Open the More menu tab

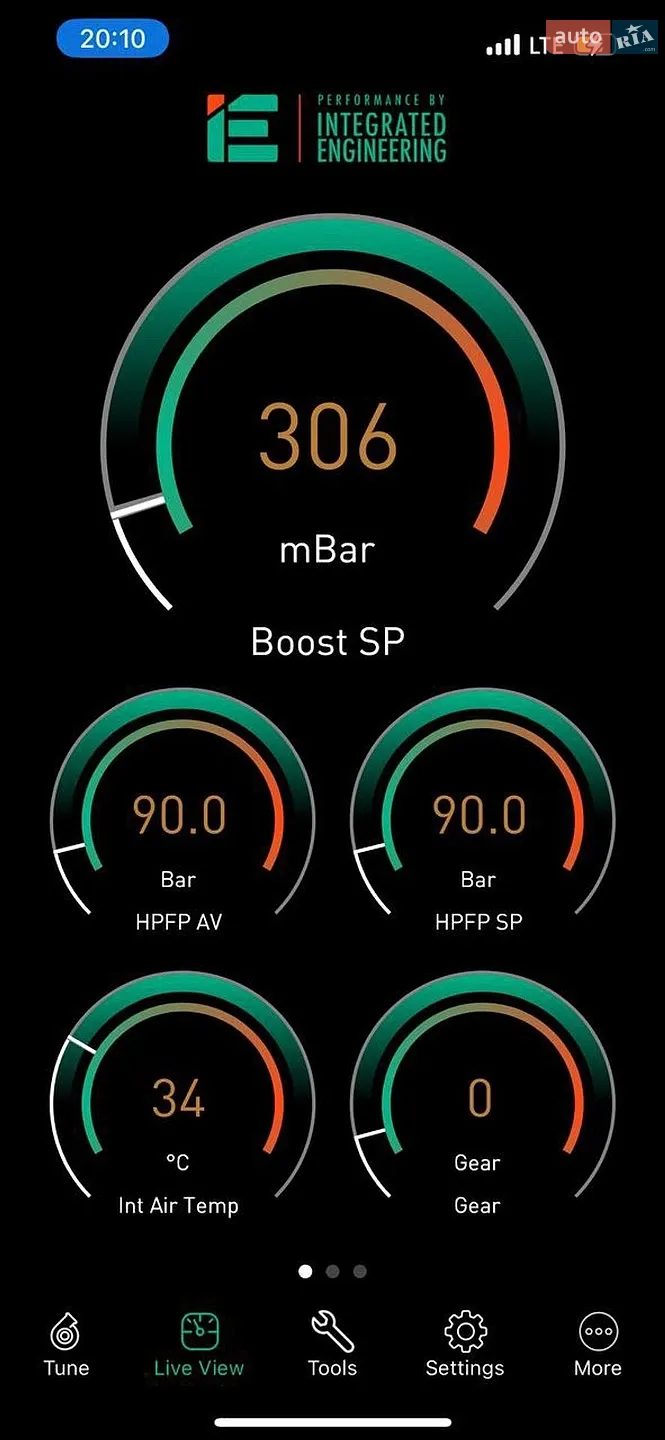[x=598, y=1346]
